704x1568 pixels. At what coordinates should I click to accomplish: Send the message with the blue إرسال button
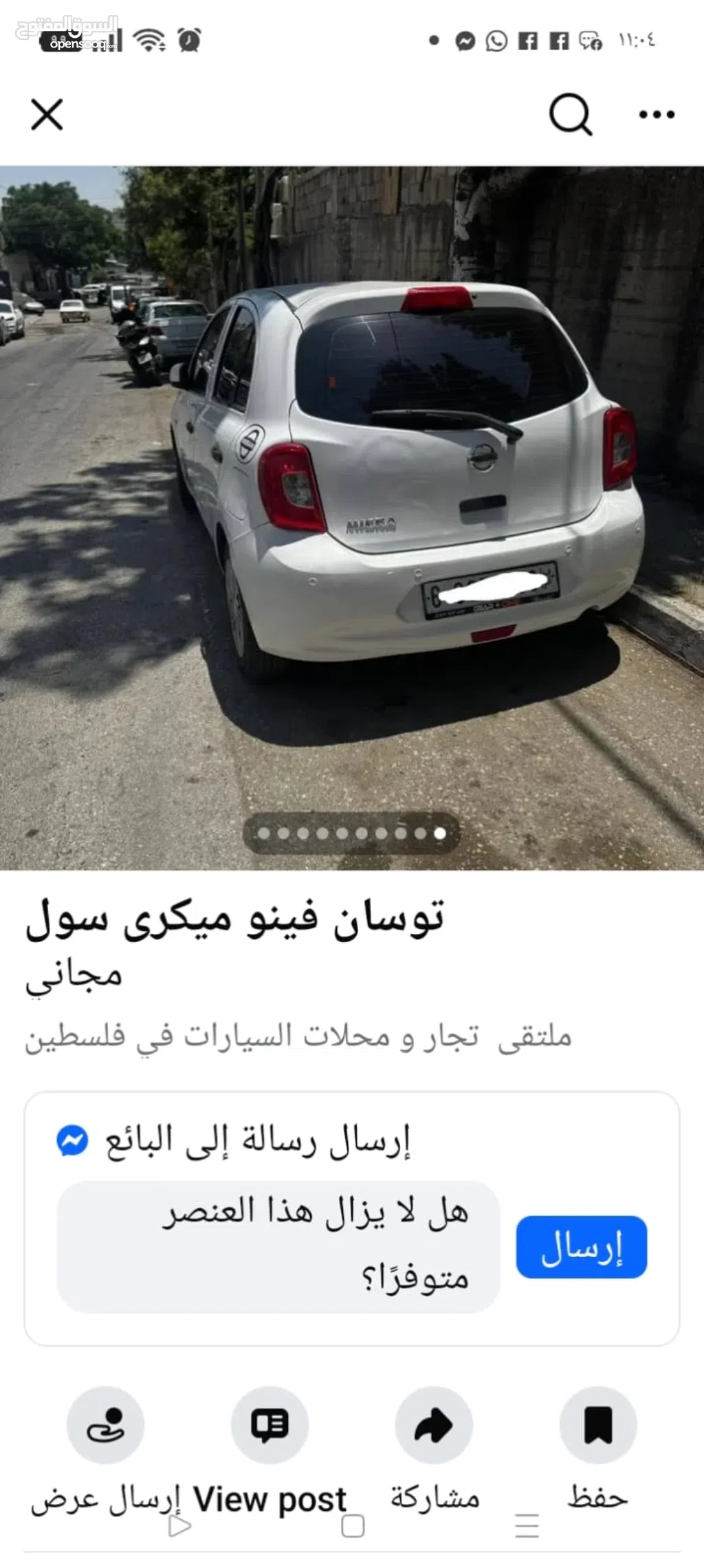click(x=581, y=1247)
